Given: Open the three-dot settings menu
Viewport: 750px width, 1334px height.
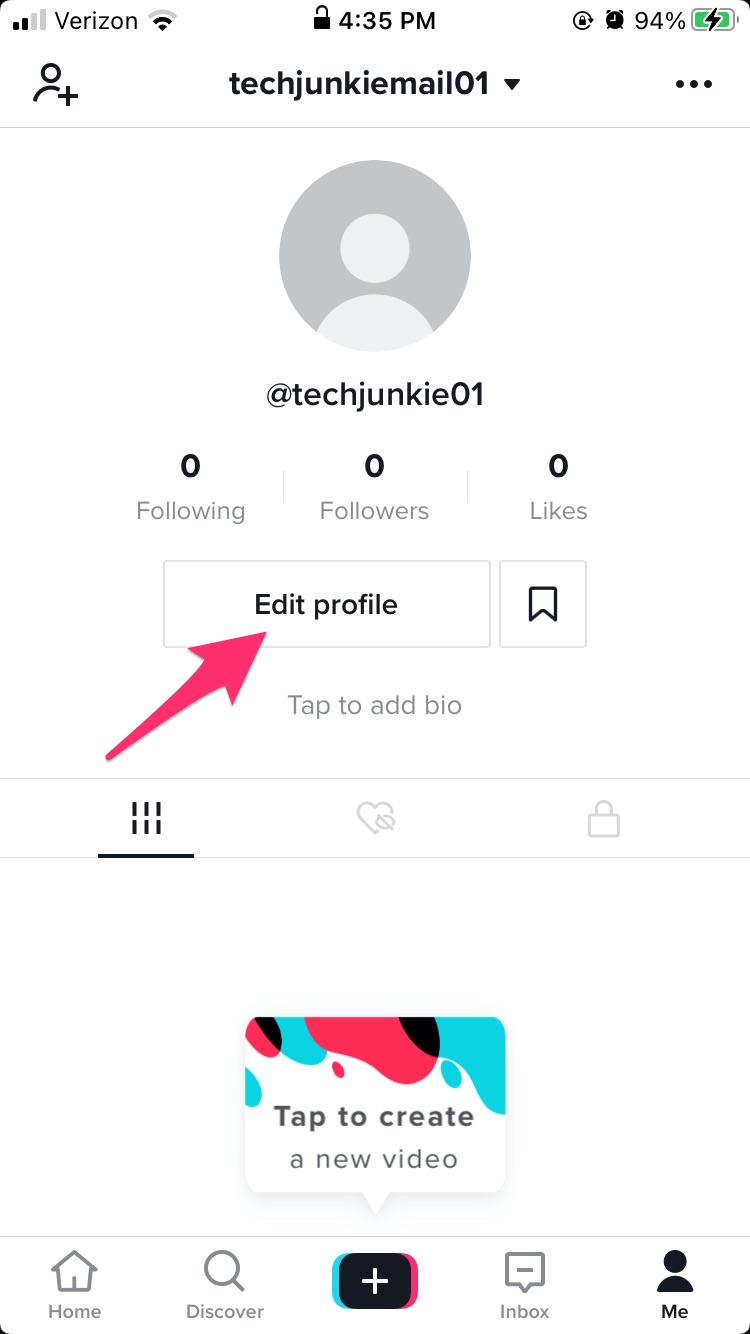Looking at the screenshot, I should 693,84.
